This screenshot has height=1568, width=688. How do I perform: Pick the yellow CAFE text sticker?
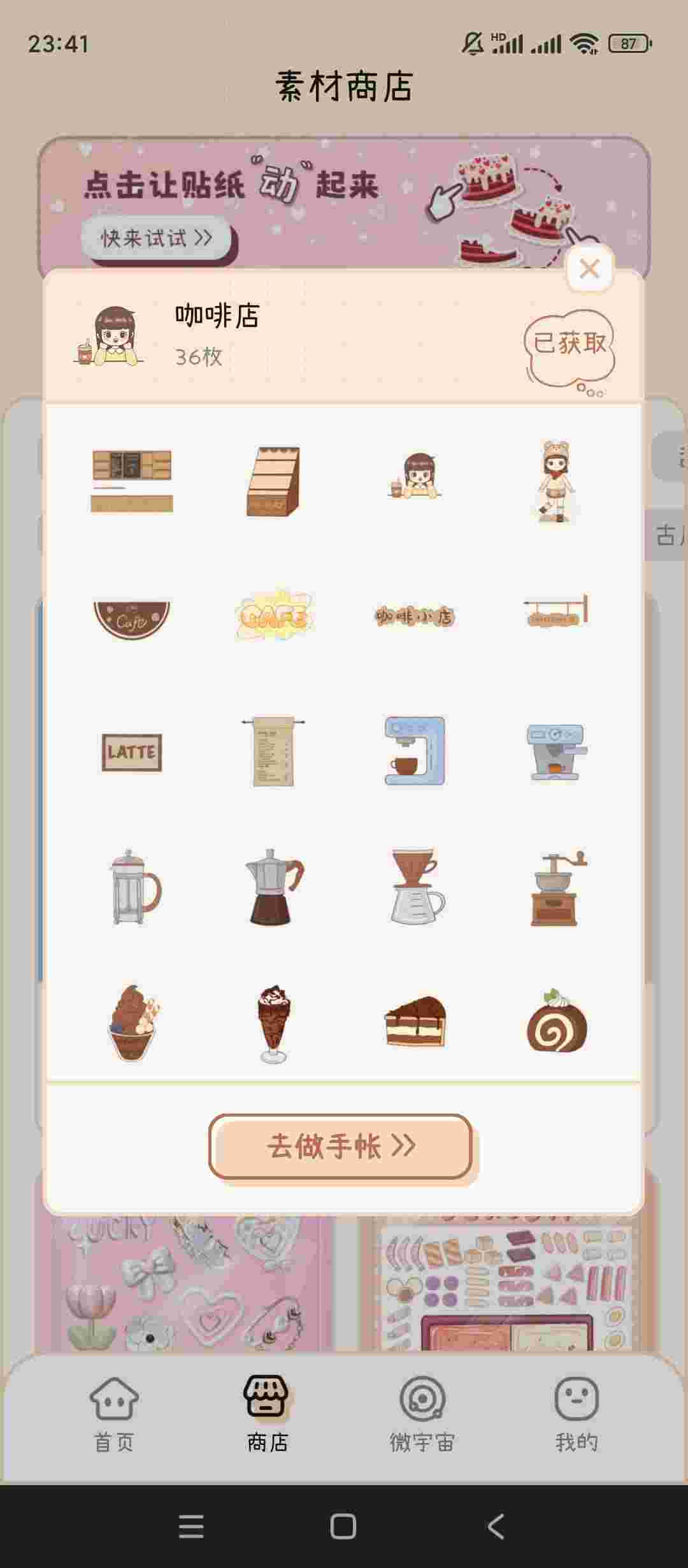pos(274,616)
